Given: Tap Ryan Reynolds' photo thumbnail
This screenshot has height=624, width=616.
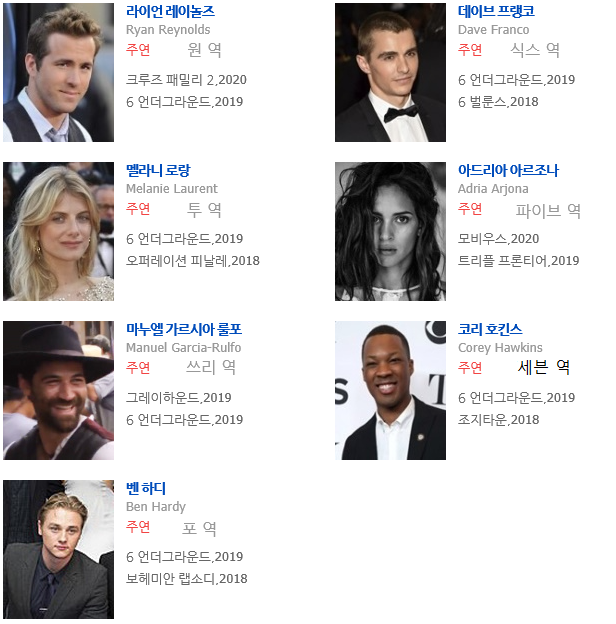Looking at the screenshot, I should [58, 72].
